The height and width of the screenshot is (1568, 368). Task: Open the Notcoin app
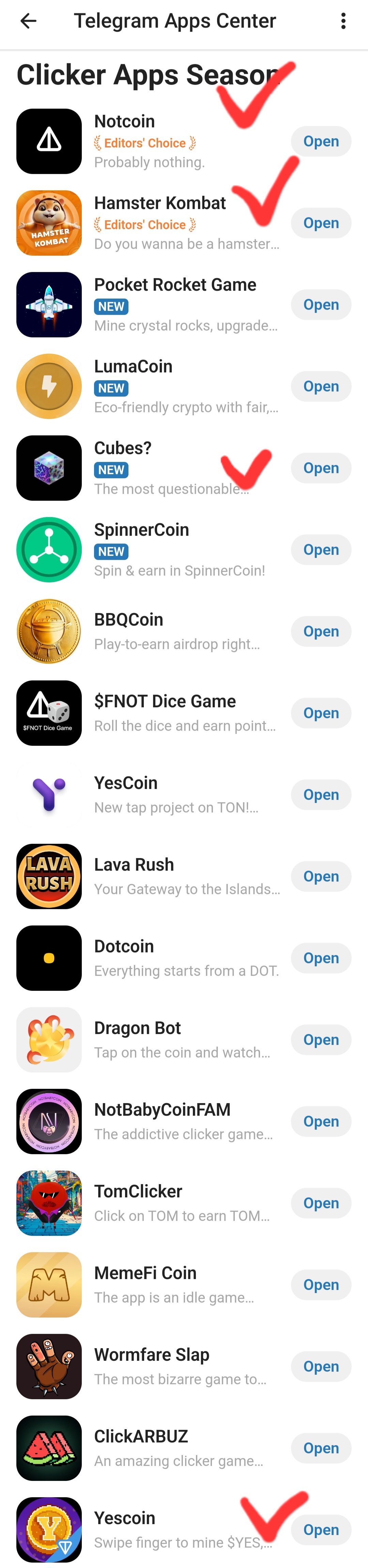point(321,141)
